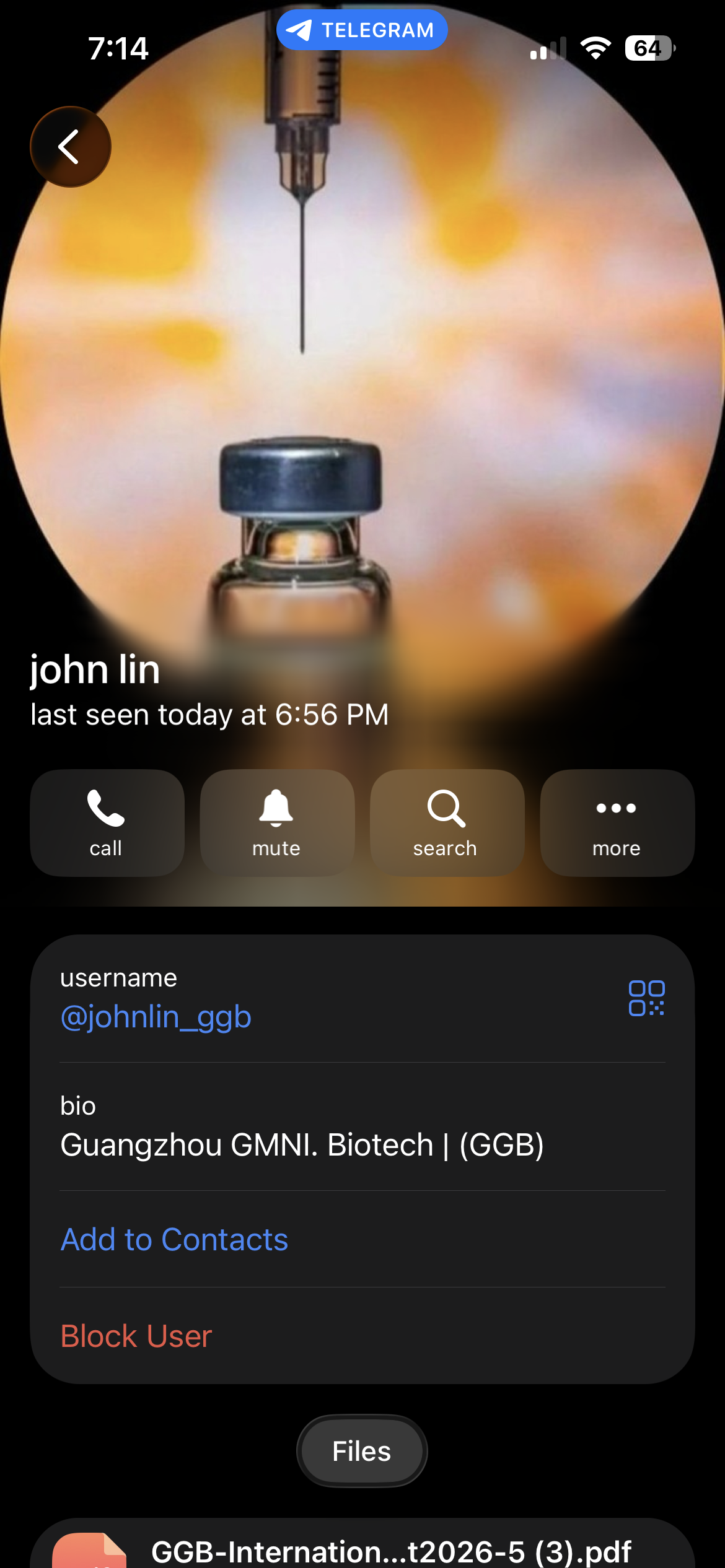Search within this chat

[x=447, y=822]
